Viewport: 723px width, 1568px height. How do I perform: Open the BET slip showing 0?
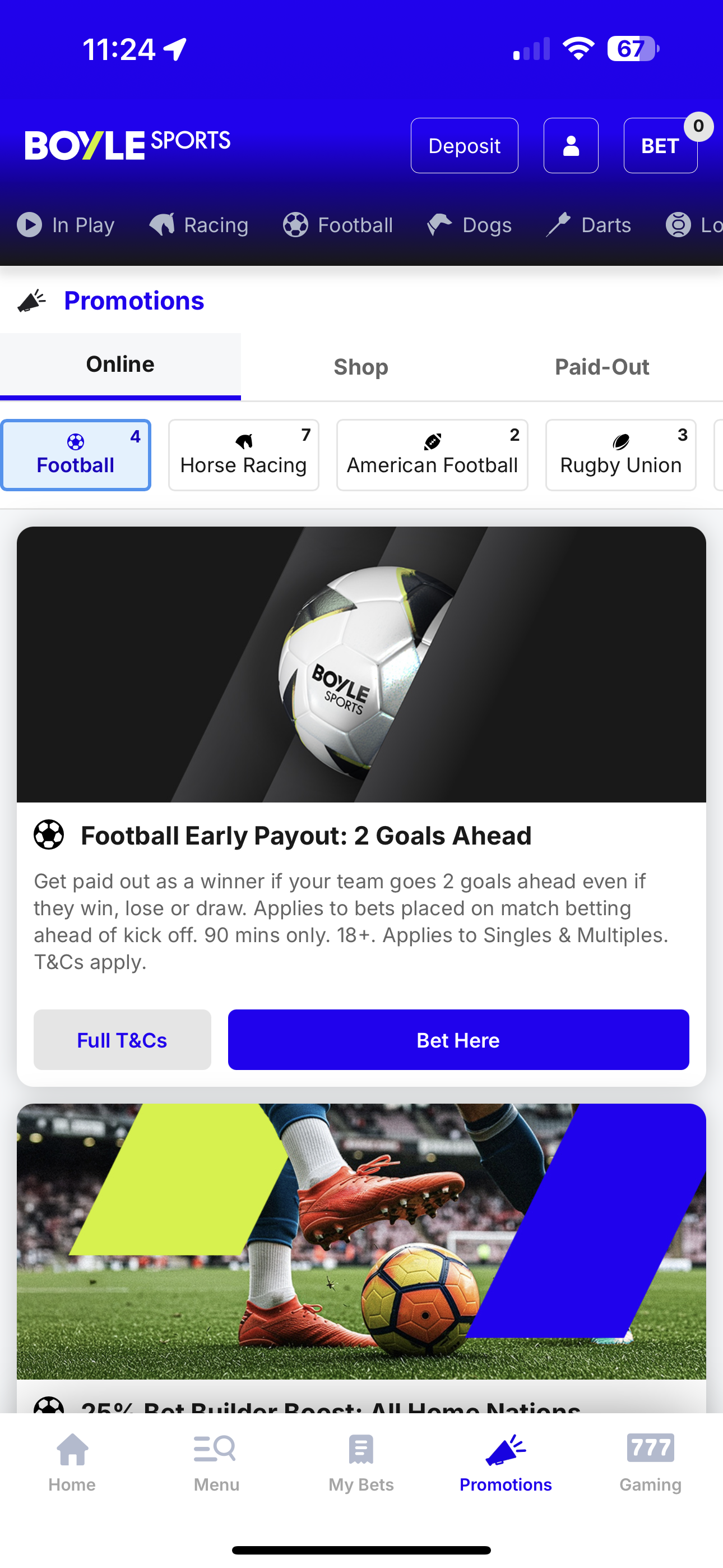point(660,145)
